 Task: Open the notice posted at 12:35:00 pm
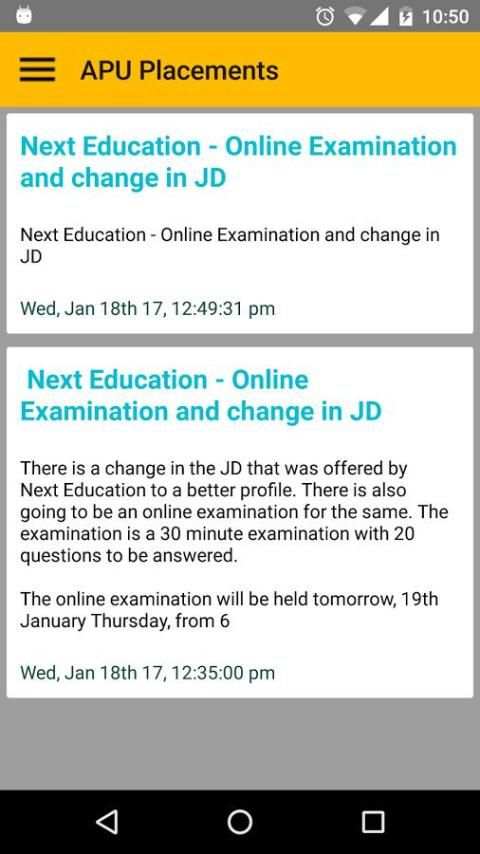point(240,522)
